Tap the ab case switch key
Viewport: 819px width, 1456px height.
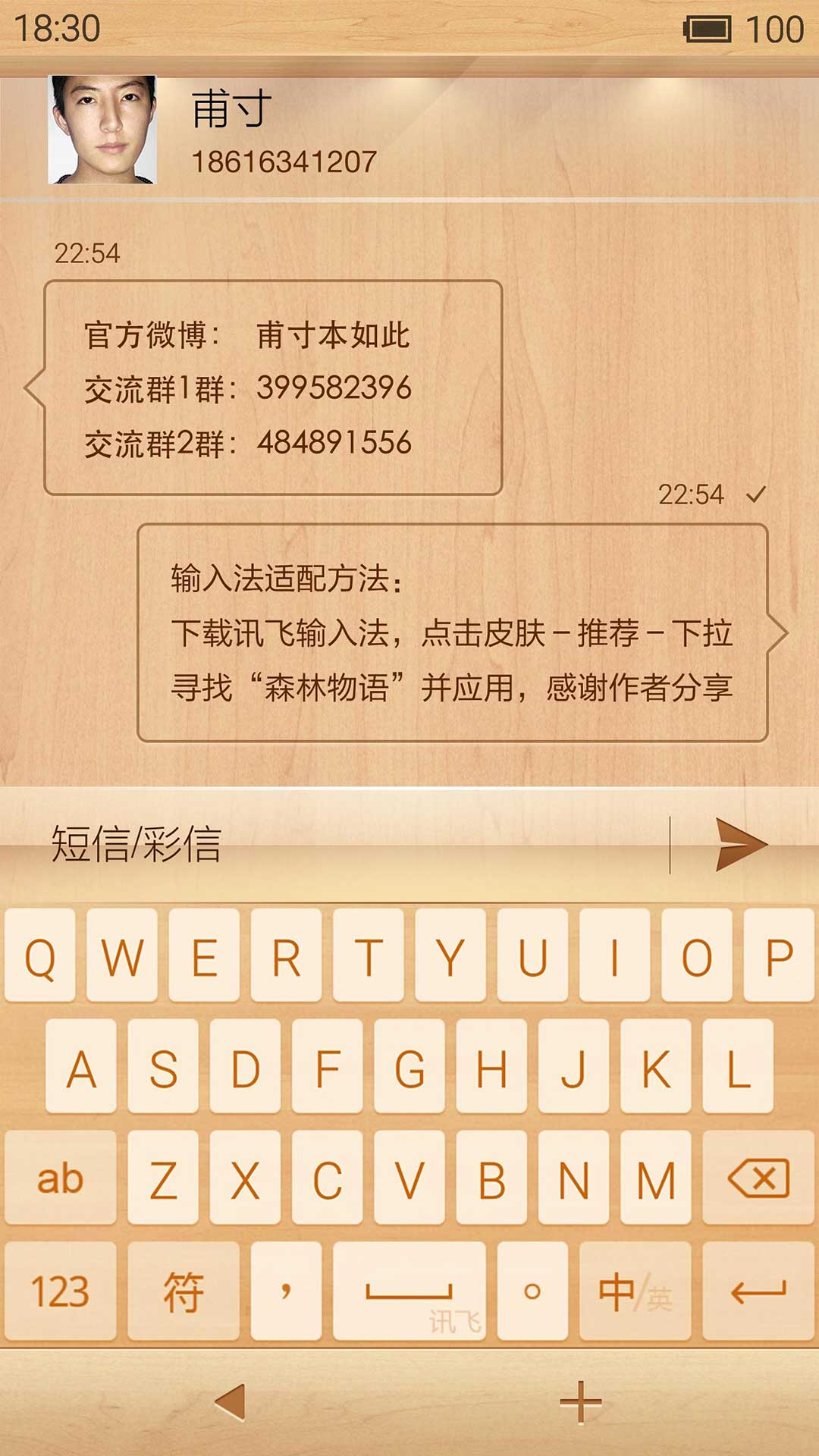[x=61, y=1178]
